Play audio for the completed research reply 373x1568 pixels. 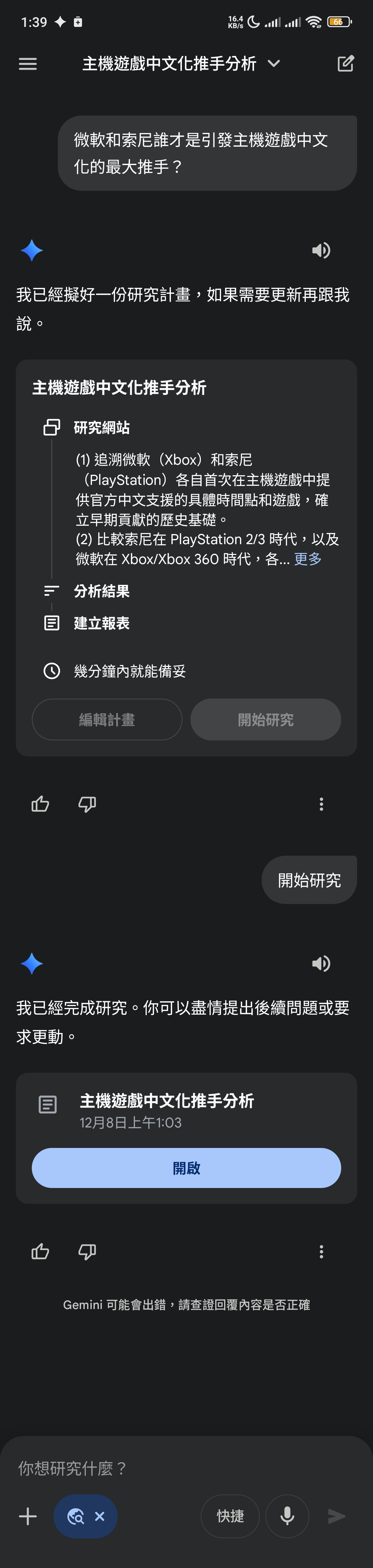(321, 964)
